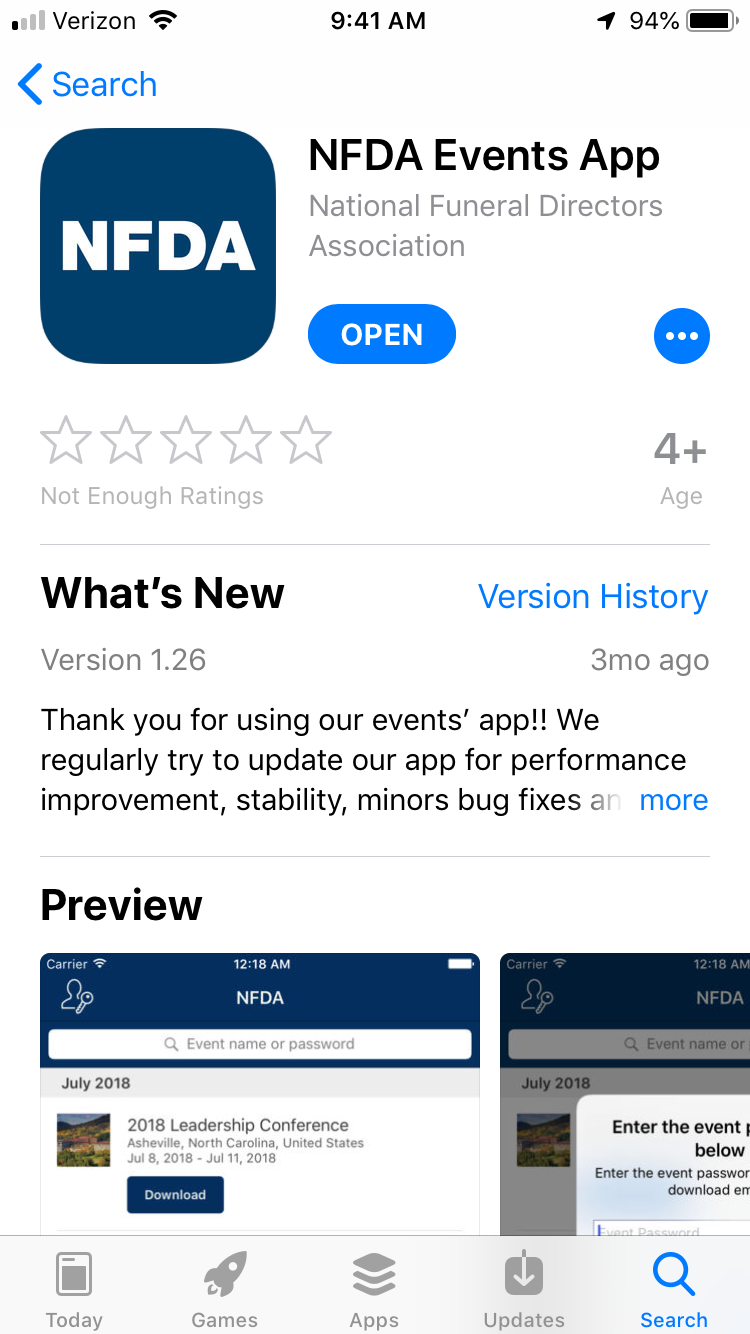
Task: Switch to the Apps tab
Action: (x=374, y=1290)
